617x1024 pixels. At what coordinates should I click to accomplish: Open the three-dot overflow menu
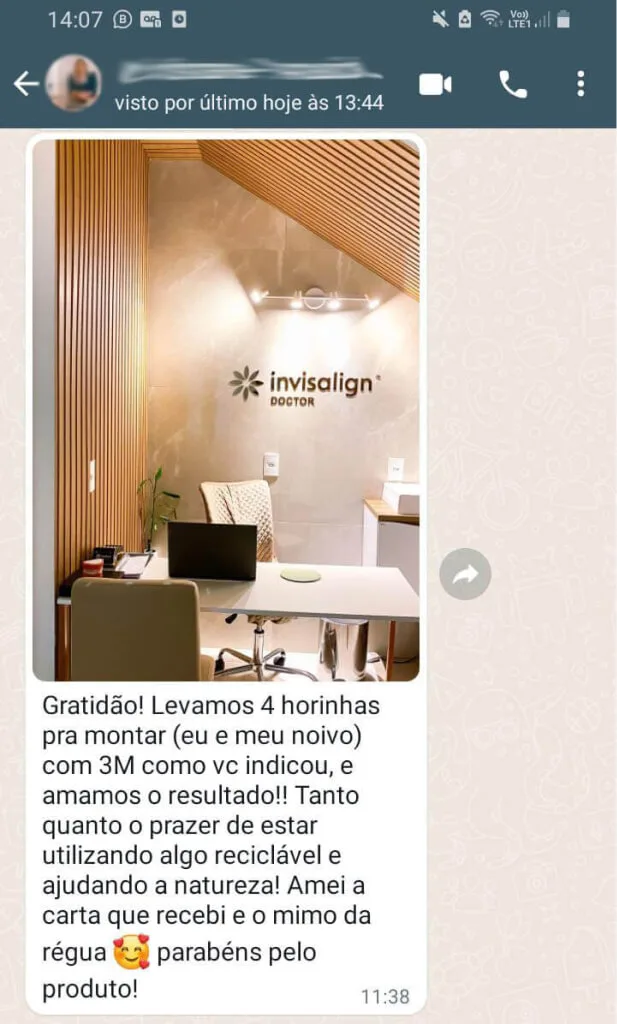[x=580, y=84]
